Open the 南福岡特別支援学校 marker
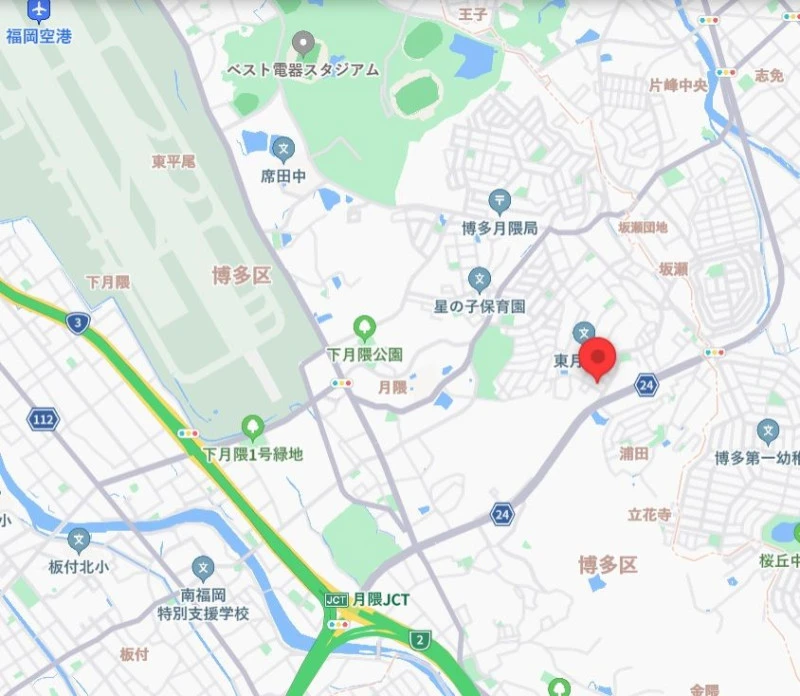800x696 pixels. [x=203, y=569]
